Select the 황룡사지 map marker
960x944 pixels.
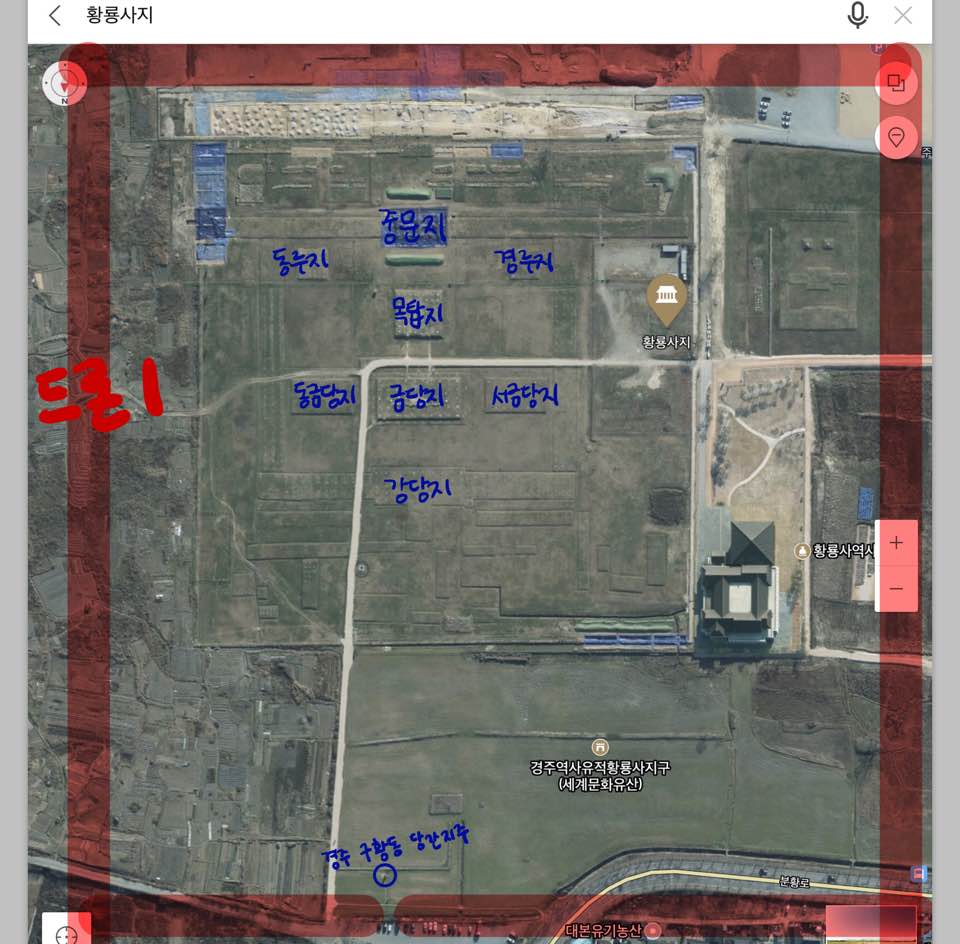coord(666,299)
